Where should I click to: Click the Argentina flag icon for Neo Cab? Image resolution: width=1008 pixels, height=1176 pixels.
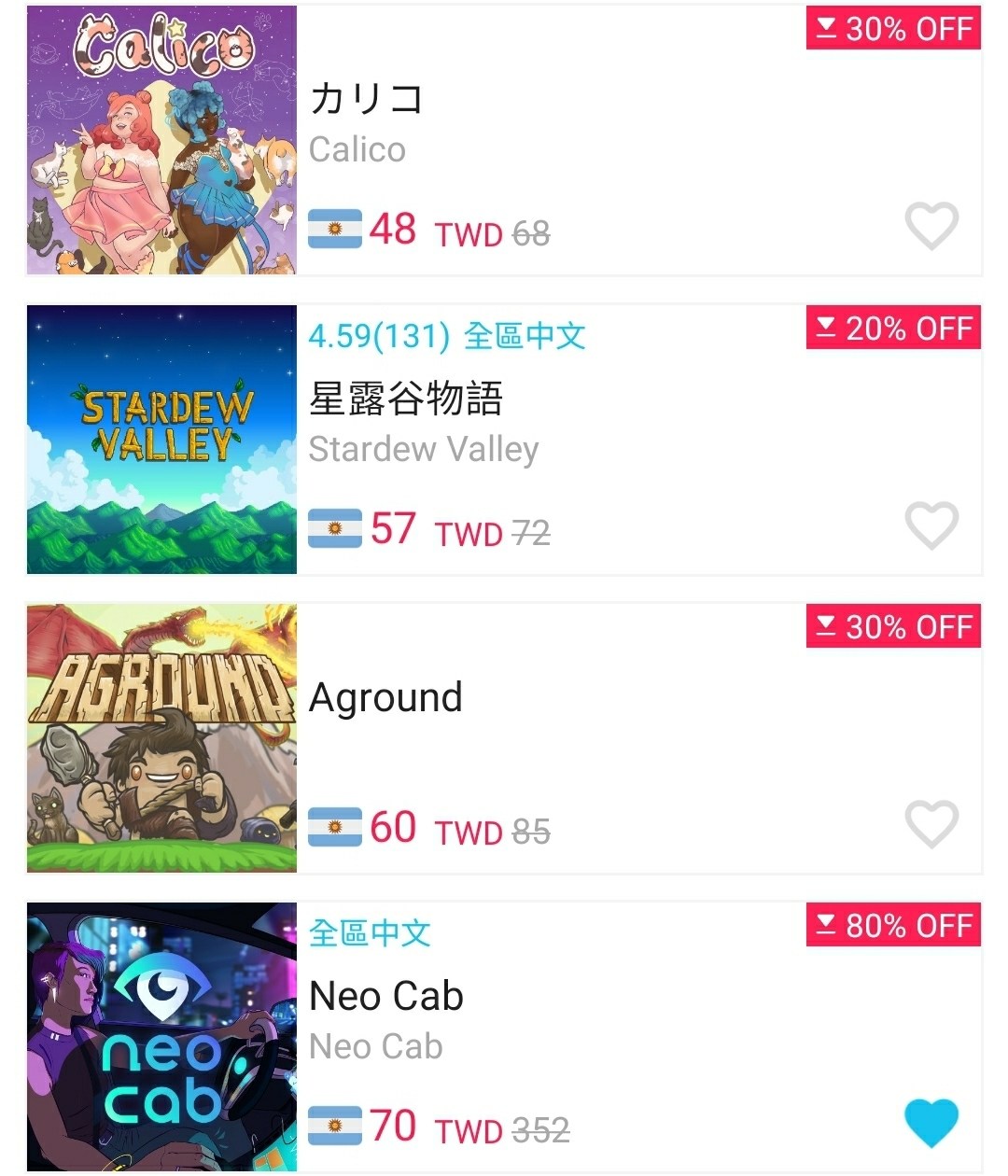333,1127
